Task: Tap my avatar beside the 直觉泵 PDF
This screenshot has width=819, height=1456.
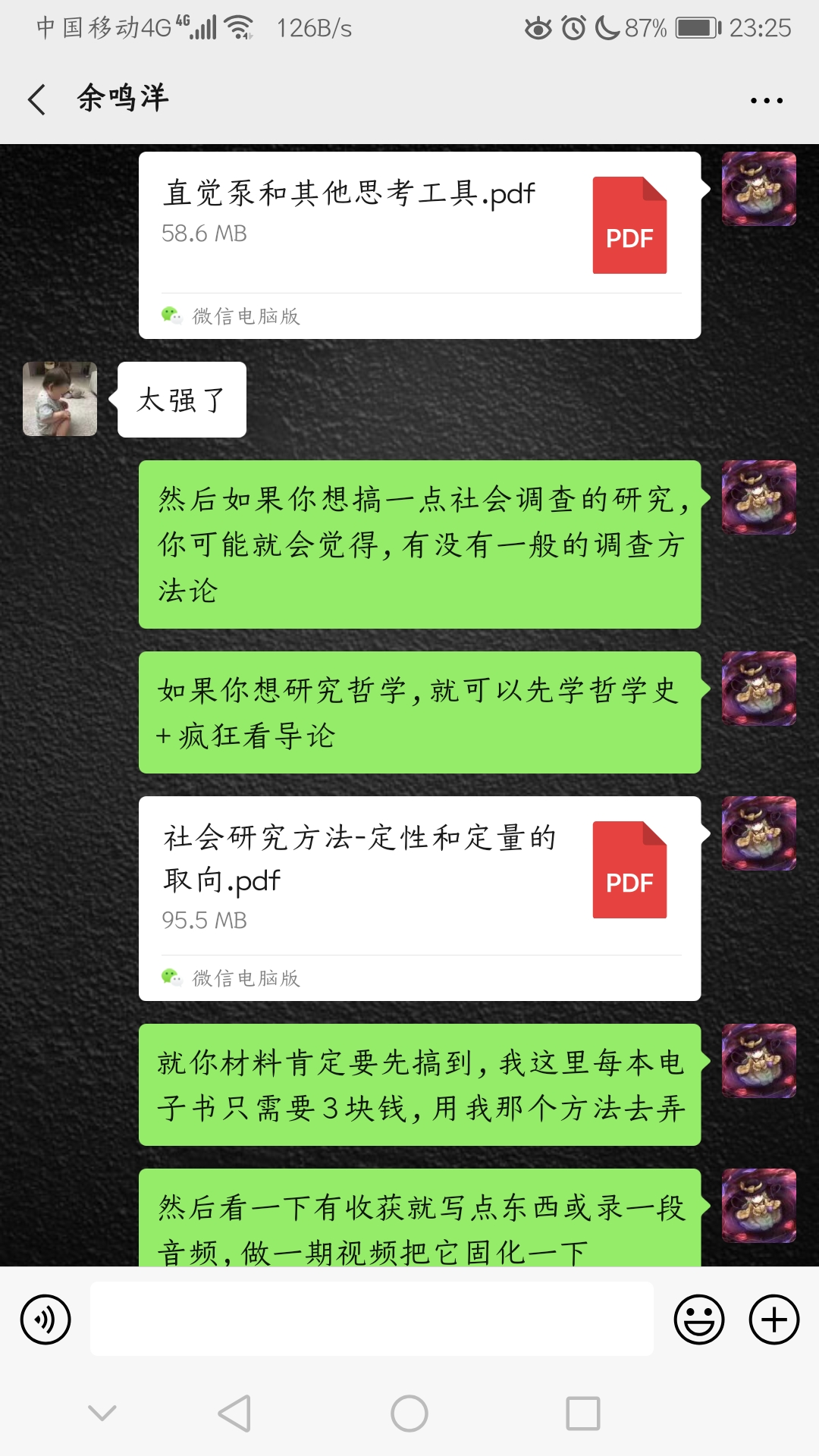Action: [758, 189]
